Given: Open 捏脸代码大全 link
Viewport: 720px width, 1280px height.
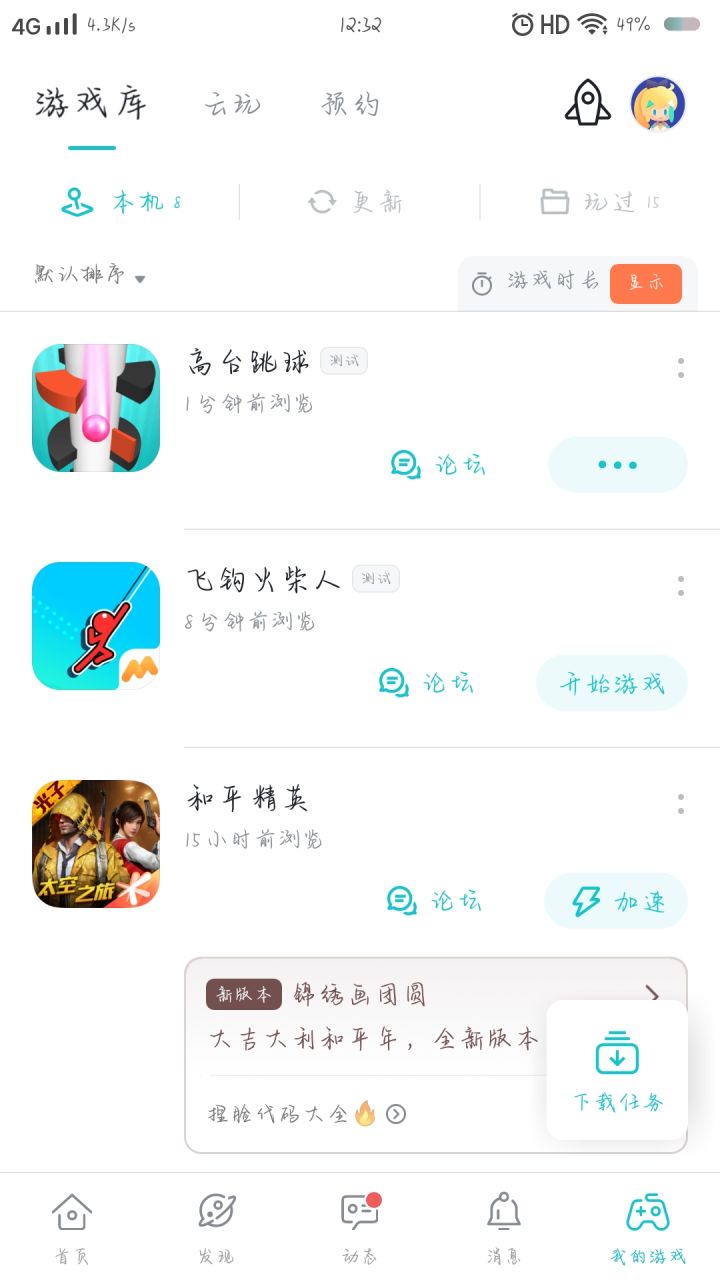Looking at the screenshot, I should click(x=306, y=1113).
